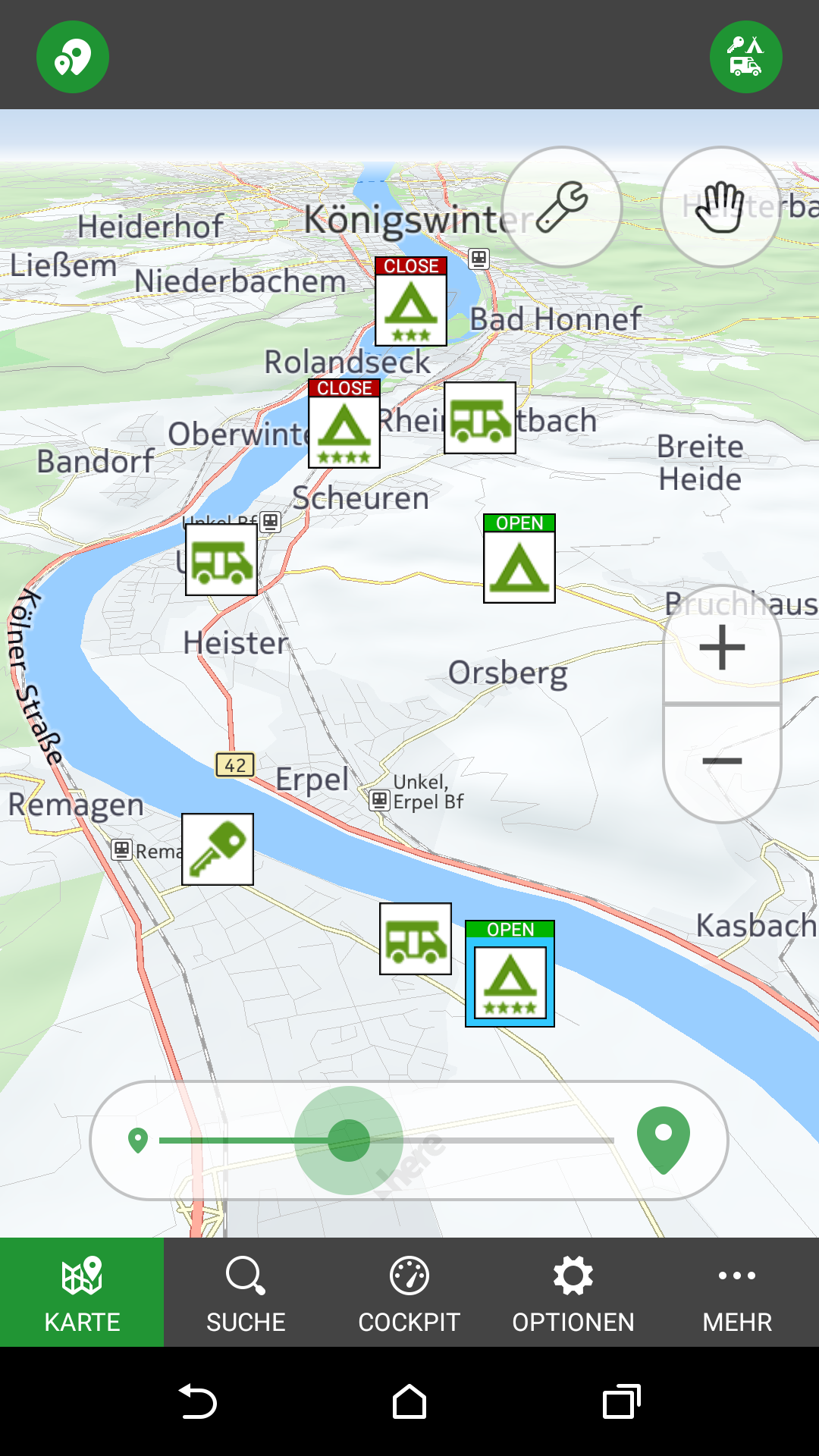Open the MEHR tab
Viewport: 819px width, 1456px height.
(737, 1292)
